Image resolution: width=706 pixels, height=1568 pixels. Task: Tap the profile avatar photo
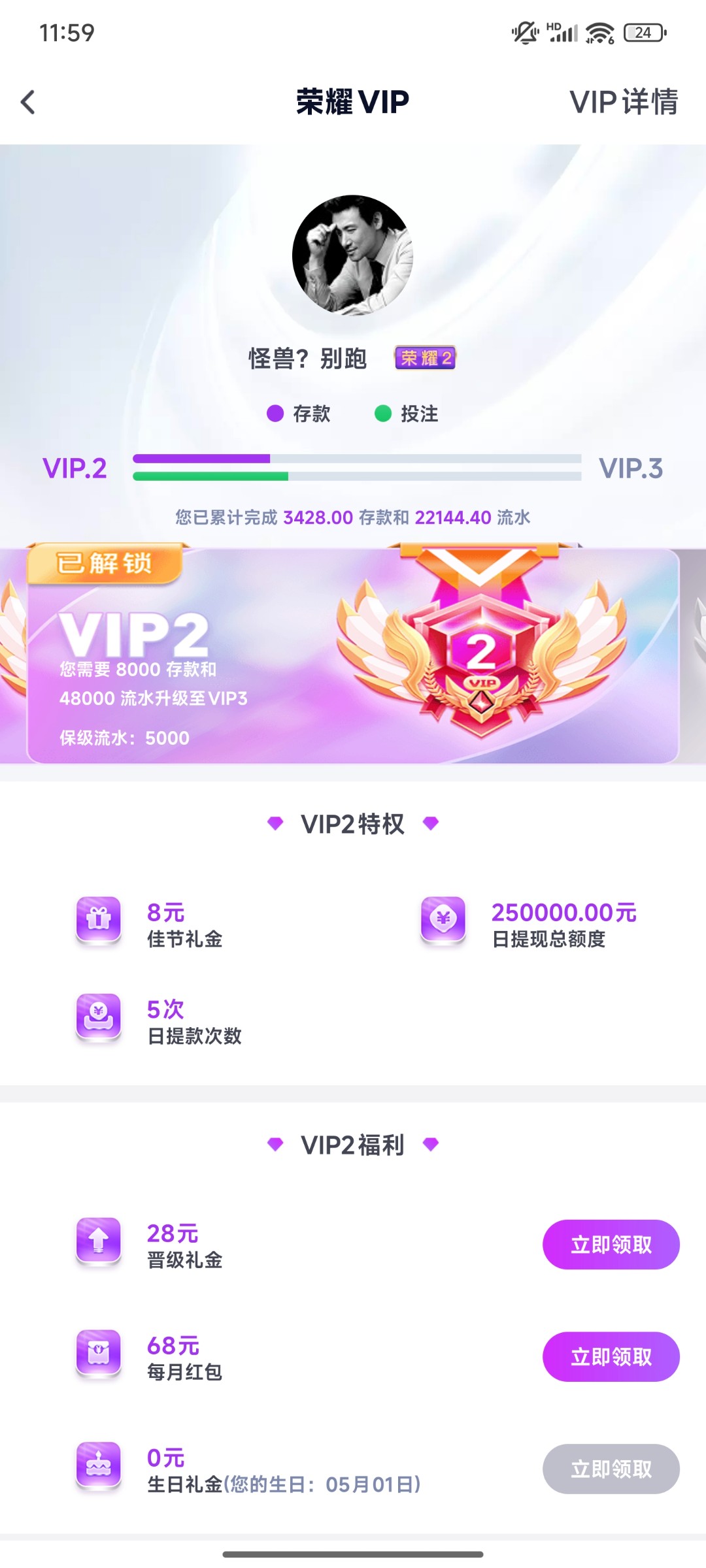pos(352,255)
